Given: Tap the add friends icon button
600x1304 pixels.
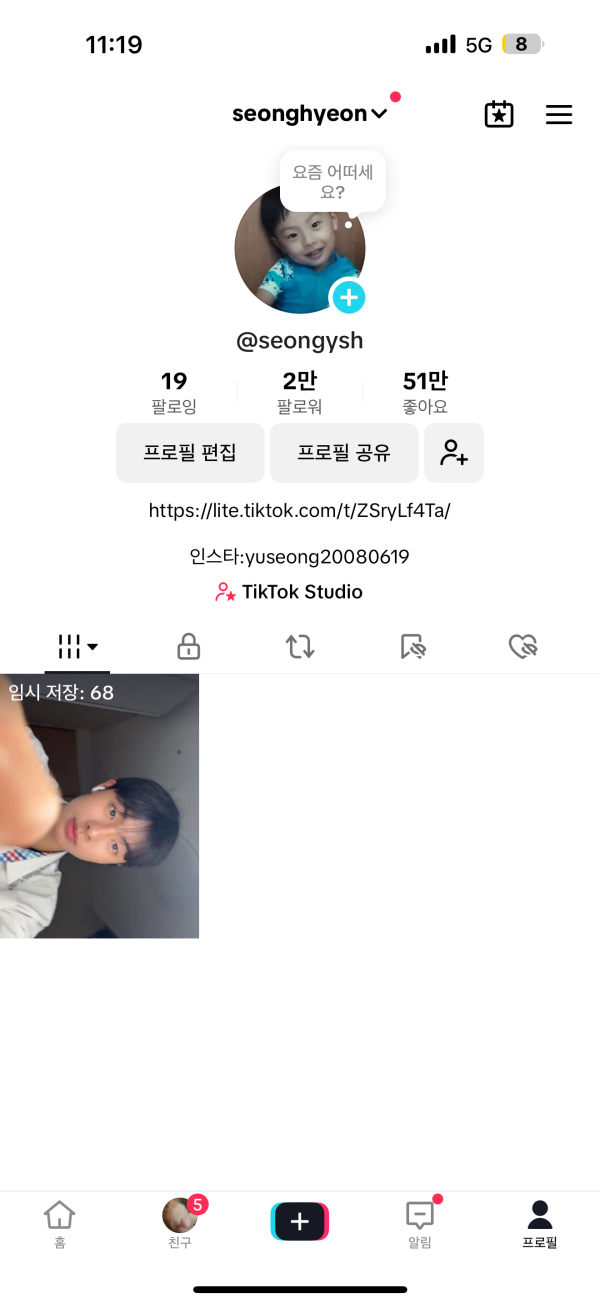Looking at the screenshot, I should [x=454, y=452].
